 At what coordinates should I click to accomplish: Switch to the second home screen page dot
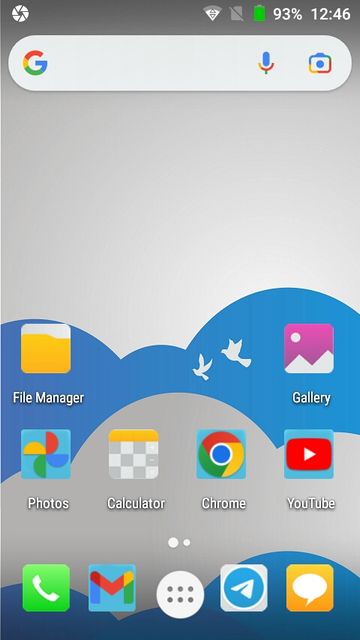187,542
